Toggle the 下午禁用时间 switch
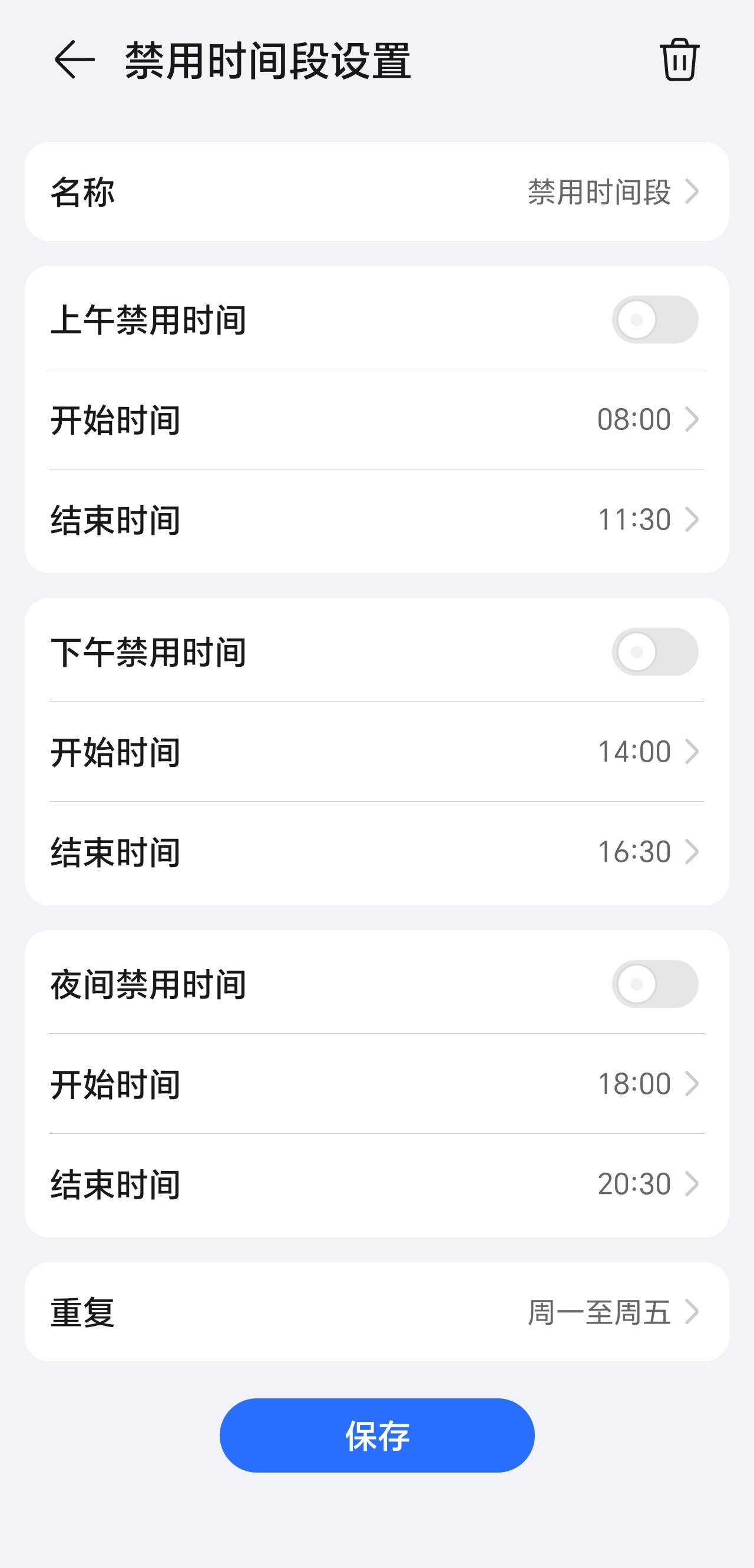This screenshot has width=754, height=1568. [655, 652]
